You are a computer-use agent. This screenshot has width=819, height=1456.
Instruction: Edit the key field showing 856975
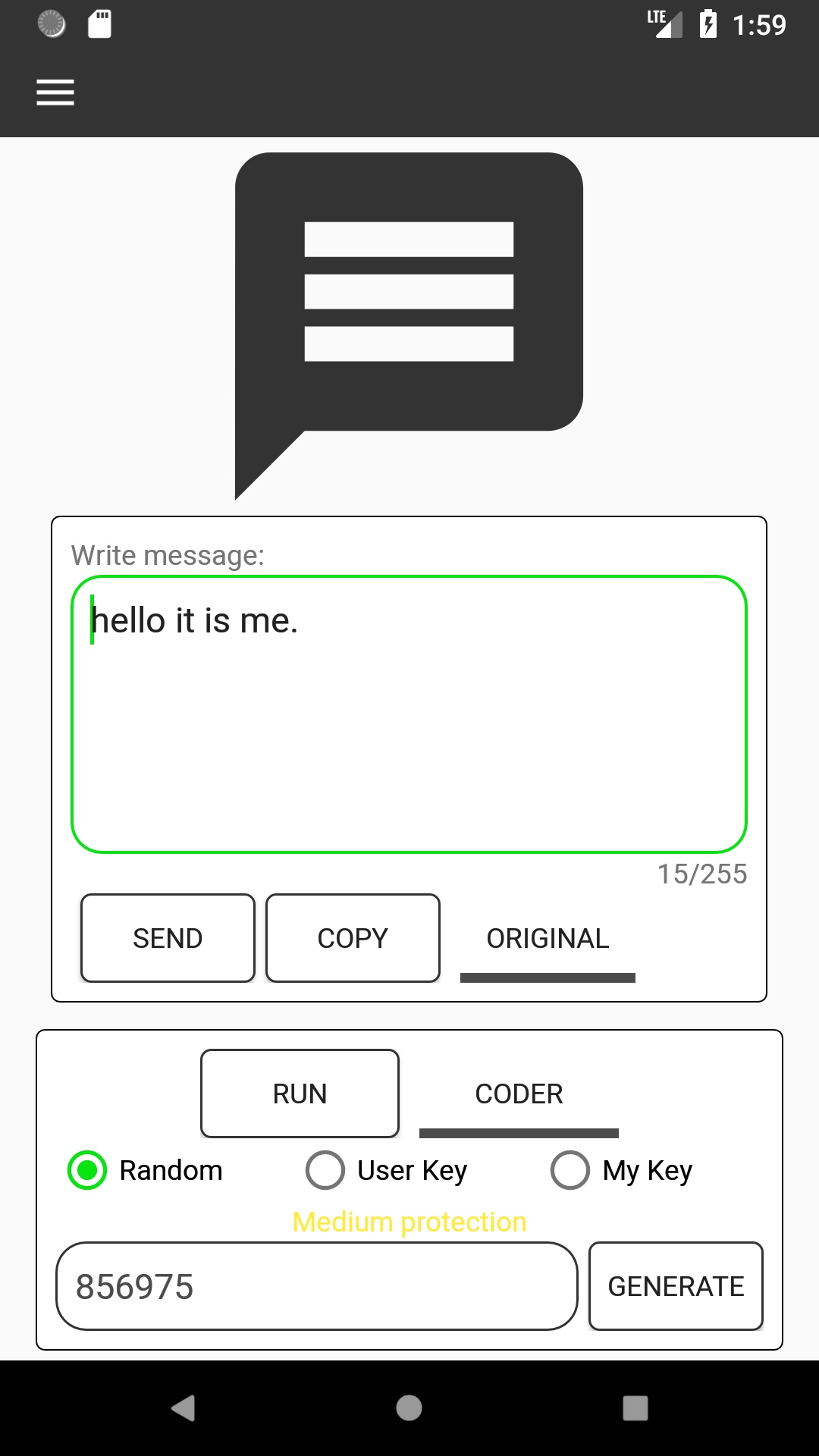[316, 1286]
